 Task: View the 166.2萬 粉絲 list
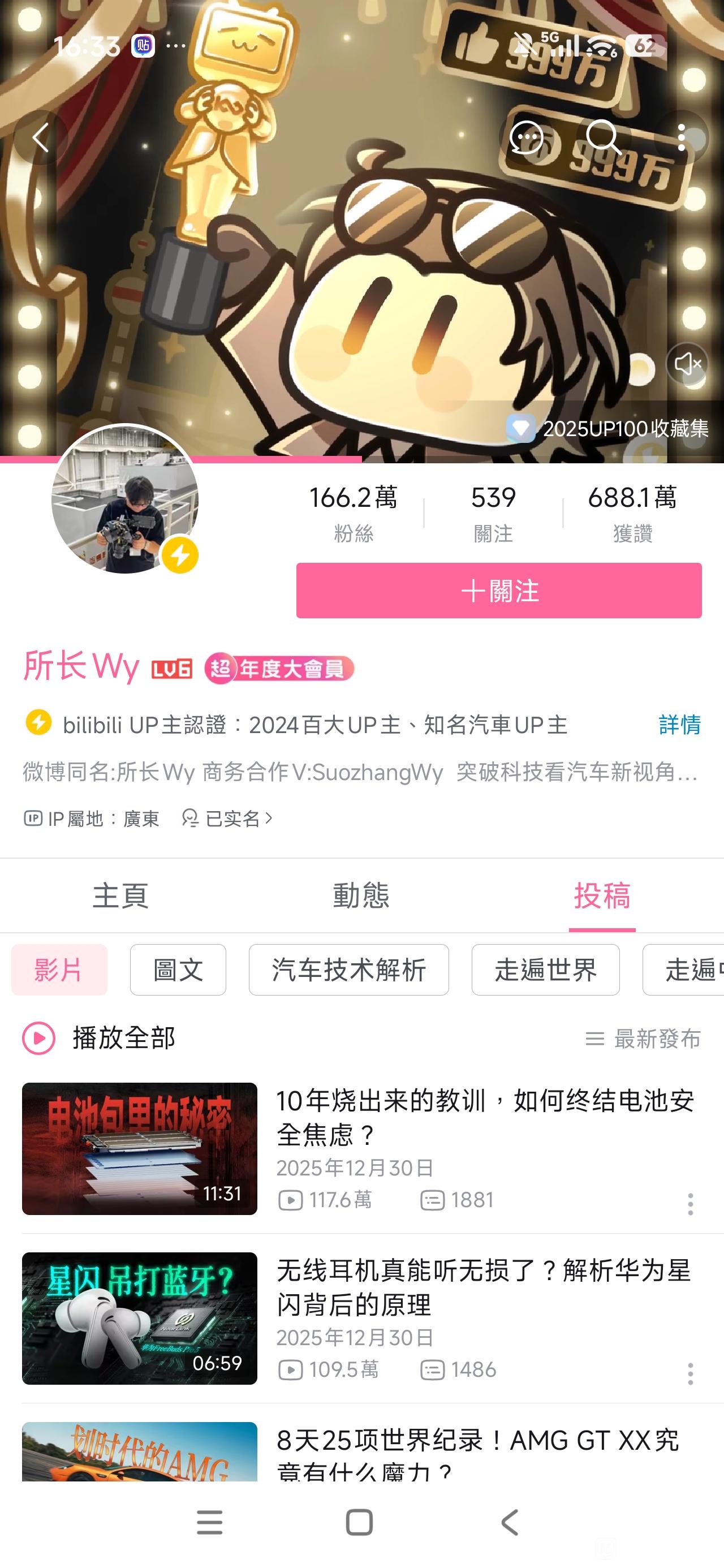[353, 512]
